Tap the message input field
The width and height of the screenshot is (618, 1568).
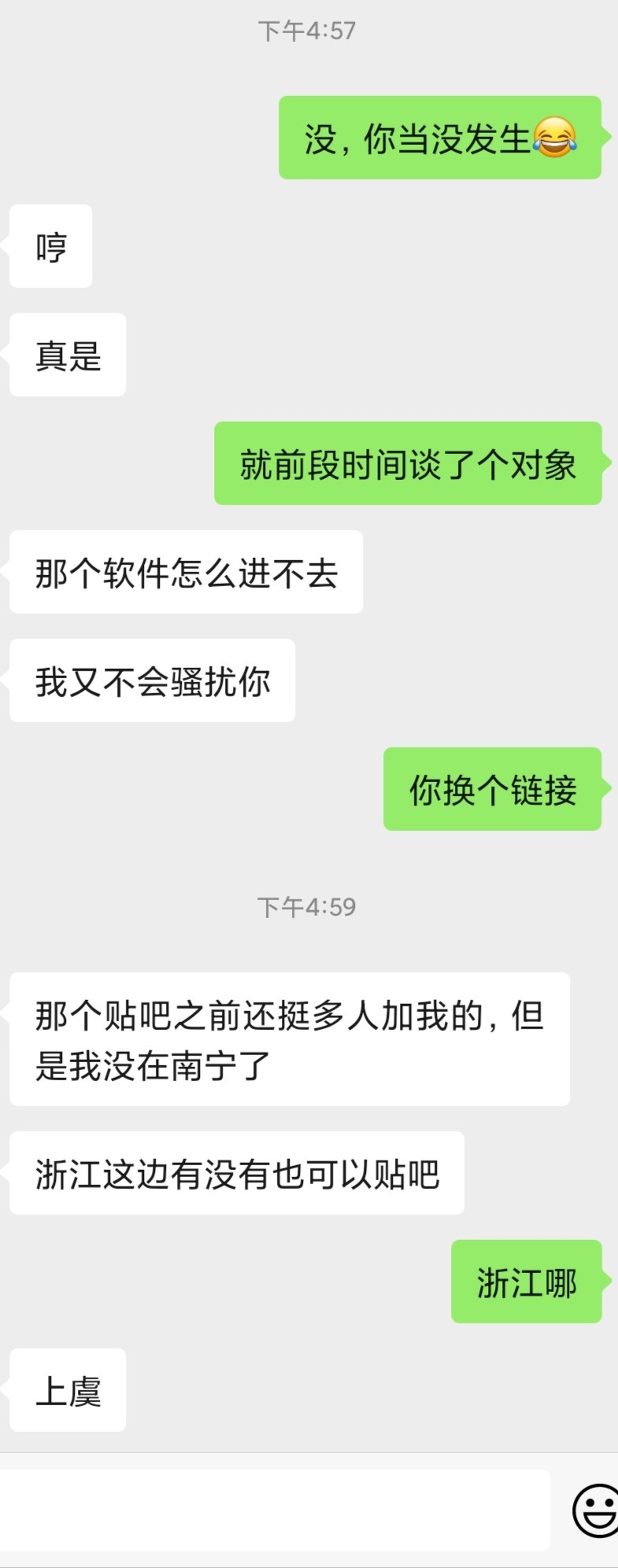click(274, 1509)
